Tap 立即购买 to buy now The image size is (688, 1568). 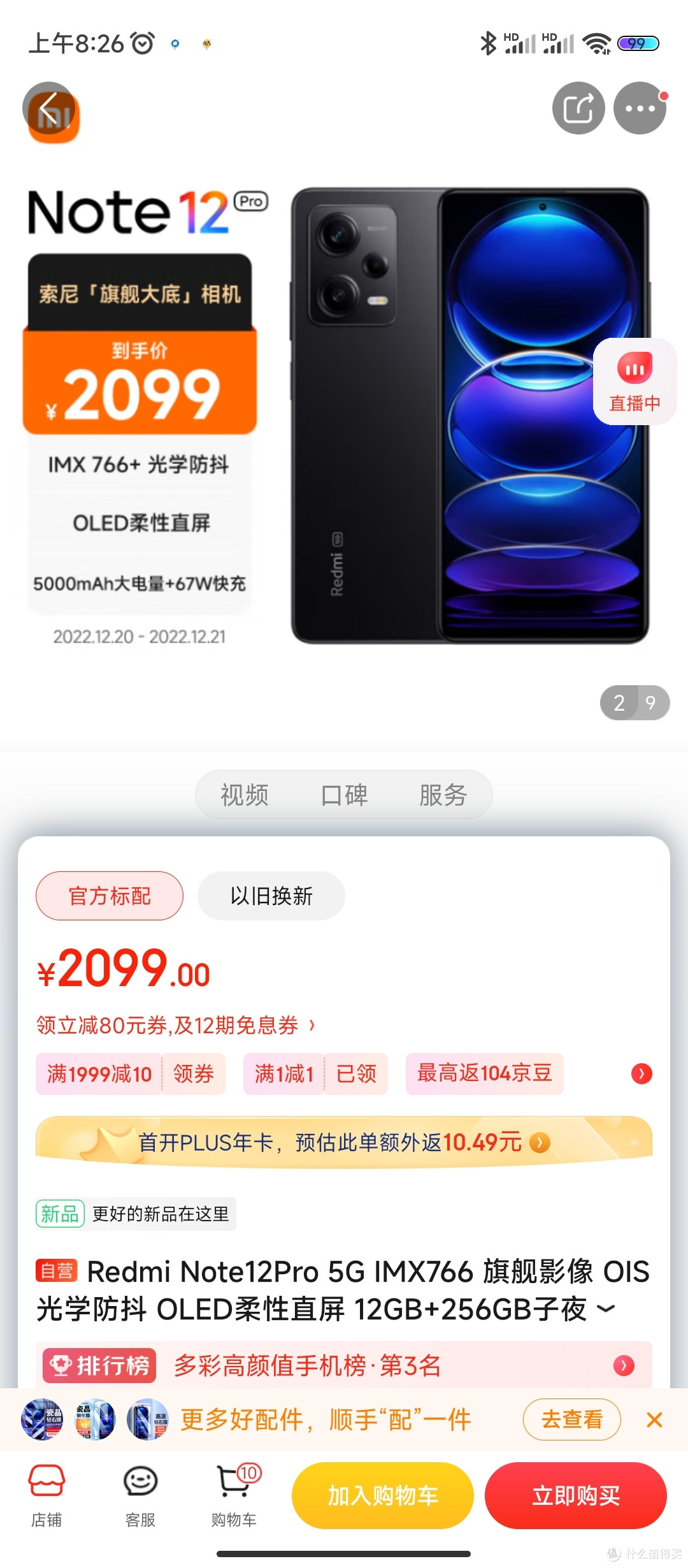point(575,1495)
